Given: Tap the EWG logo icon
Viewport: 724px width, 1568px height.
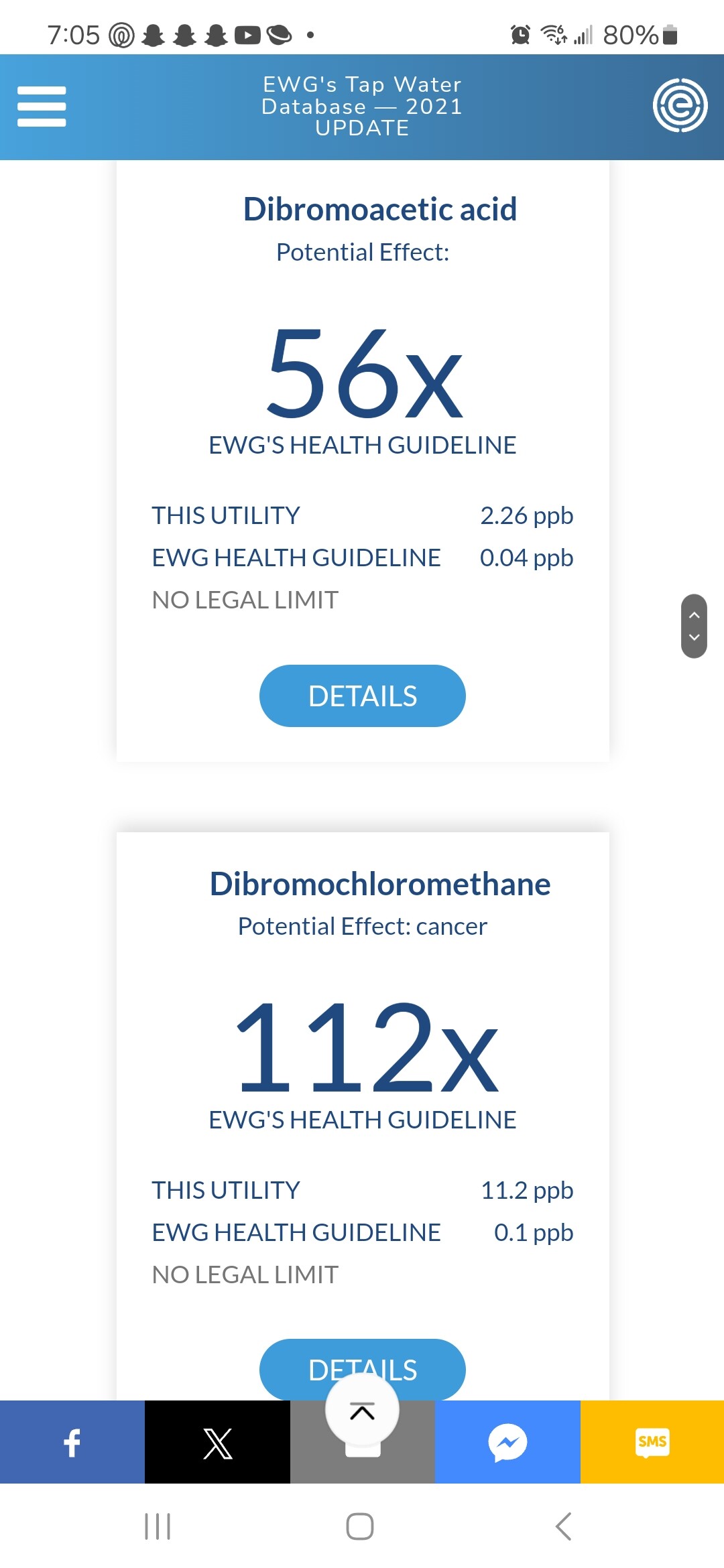Looking at the screenshot, I should coord(680,105).
